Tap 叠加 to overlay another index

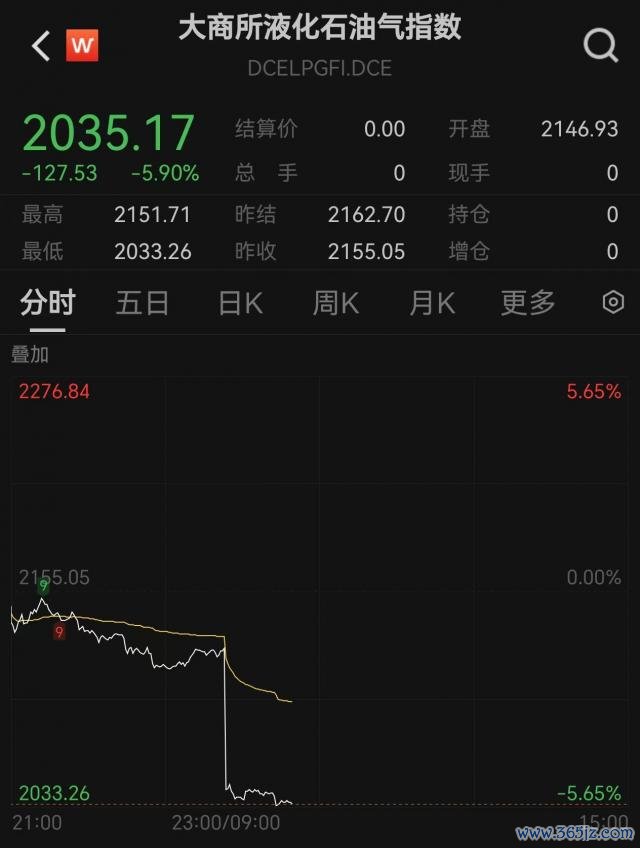pos(30,354)
